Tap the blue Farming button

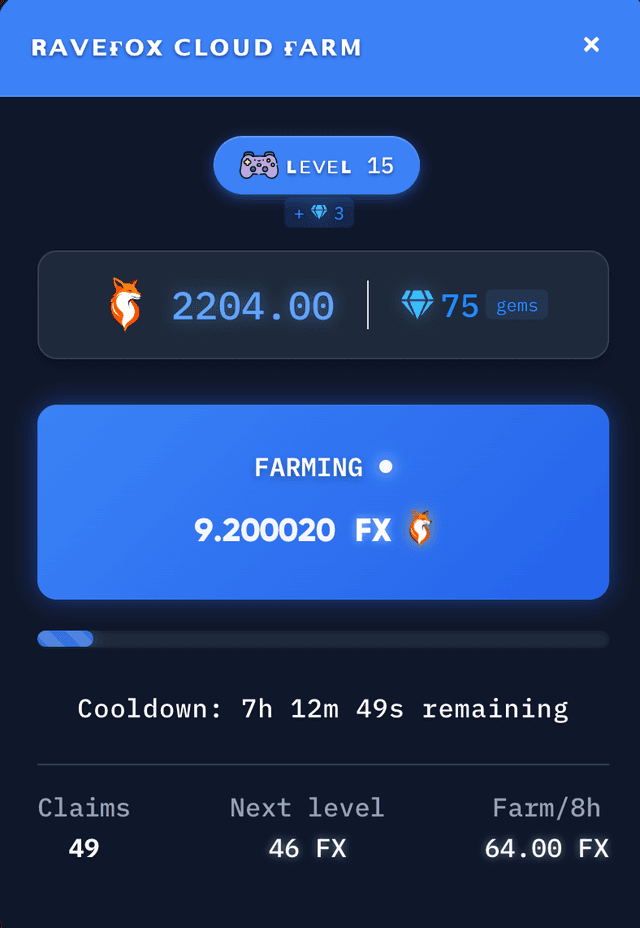pos(323,502)
